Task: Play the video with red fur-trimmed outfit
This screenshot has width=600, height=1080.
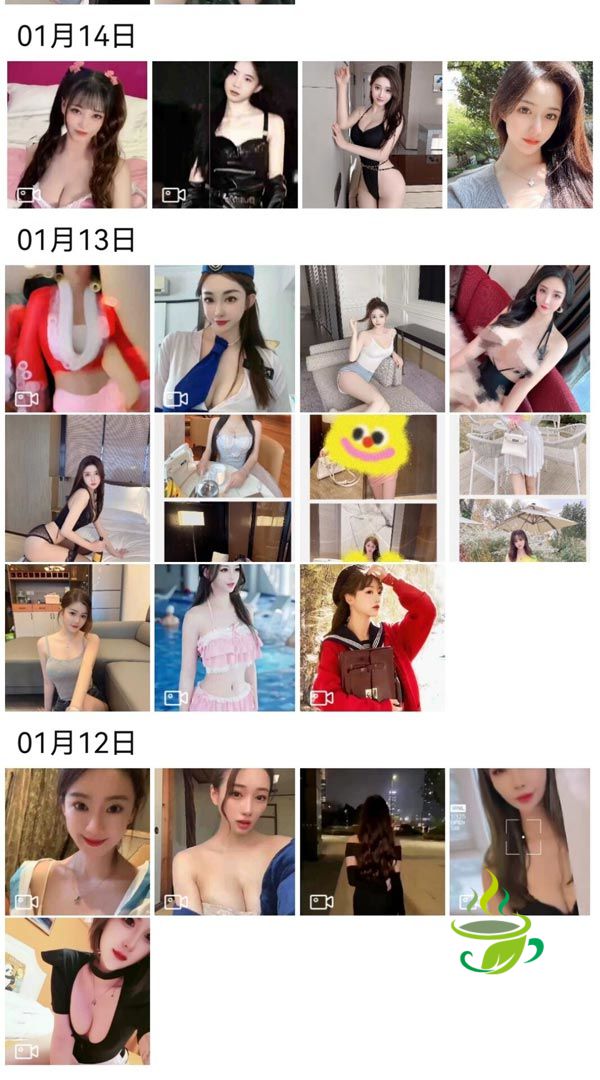Action: pos(77,338)
